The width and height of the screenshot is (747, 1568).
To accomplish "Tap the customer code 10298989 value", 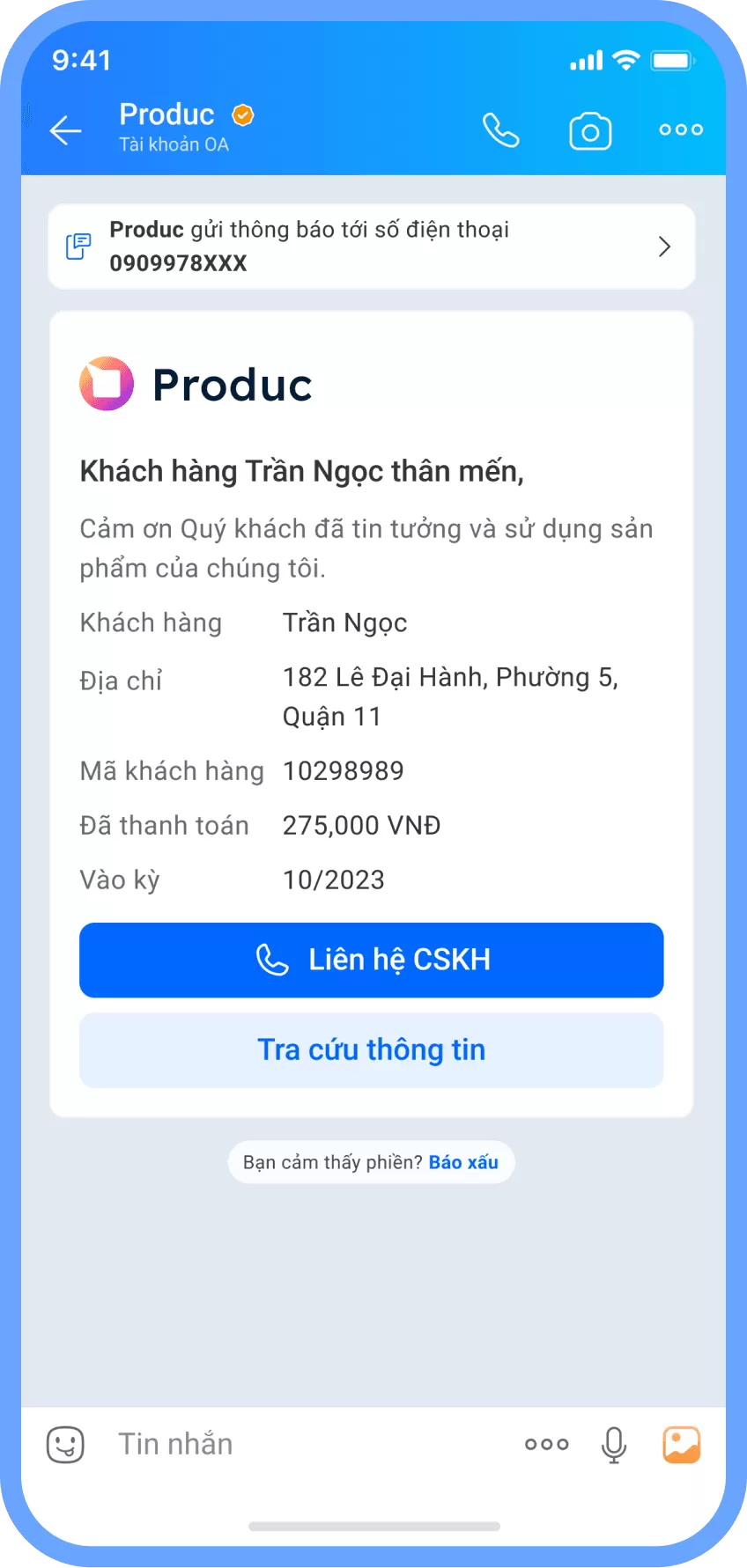I will pyautogui.click(x=342, y=770).
